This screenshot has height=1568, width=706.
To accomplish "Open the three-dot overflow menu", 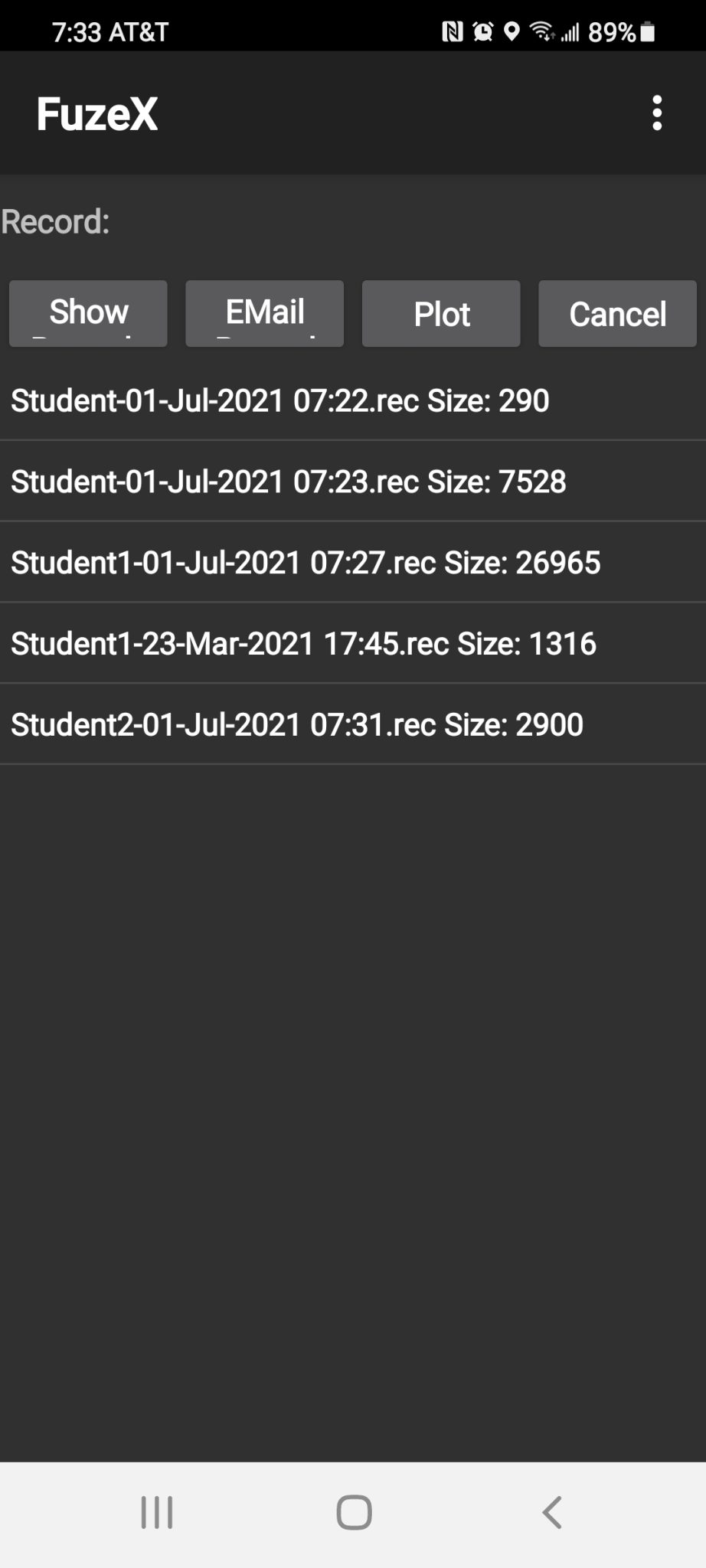I will [x=657, y=113].
